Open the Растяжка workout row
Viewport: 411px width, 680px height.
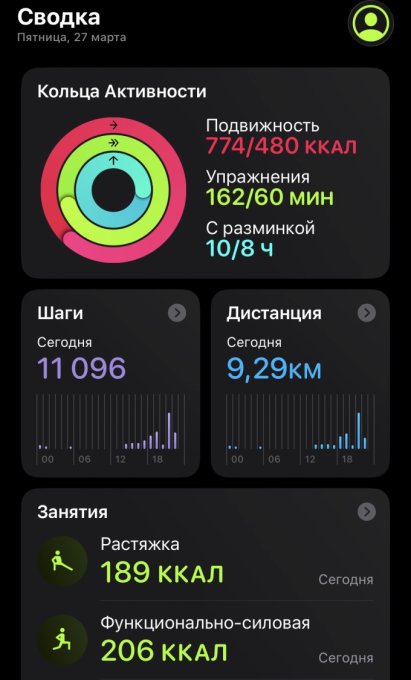coord(206,562)
